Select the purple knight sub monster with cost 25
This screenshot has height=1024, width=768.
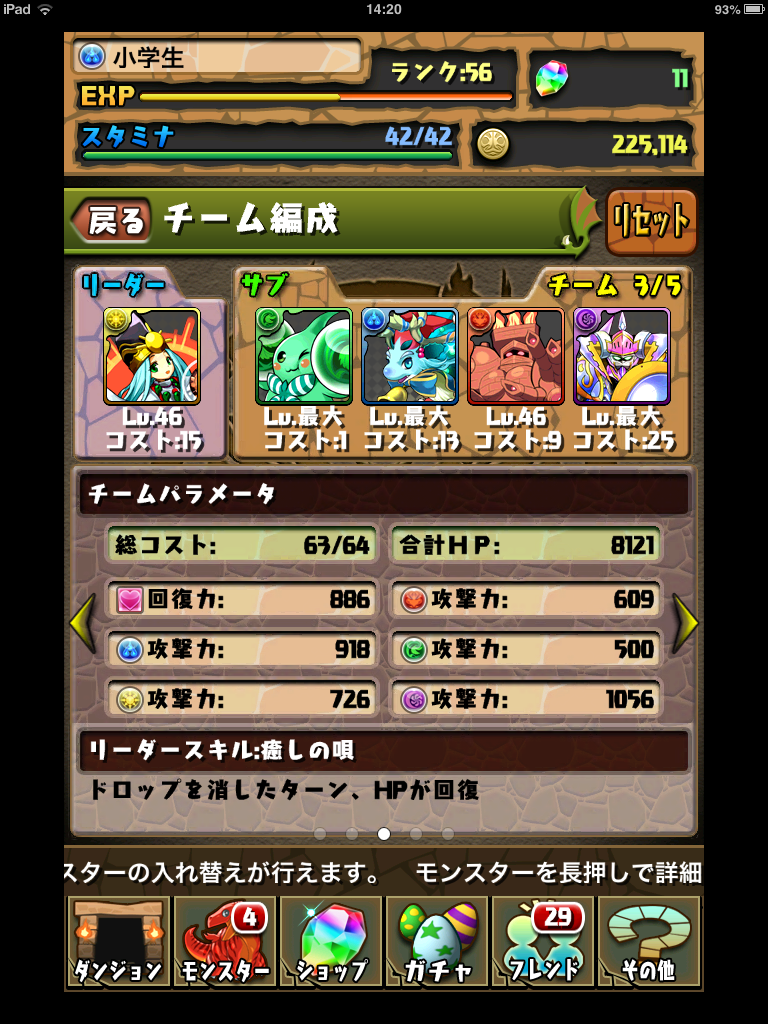(x=622, y=357)
